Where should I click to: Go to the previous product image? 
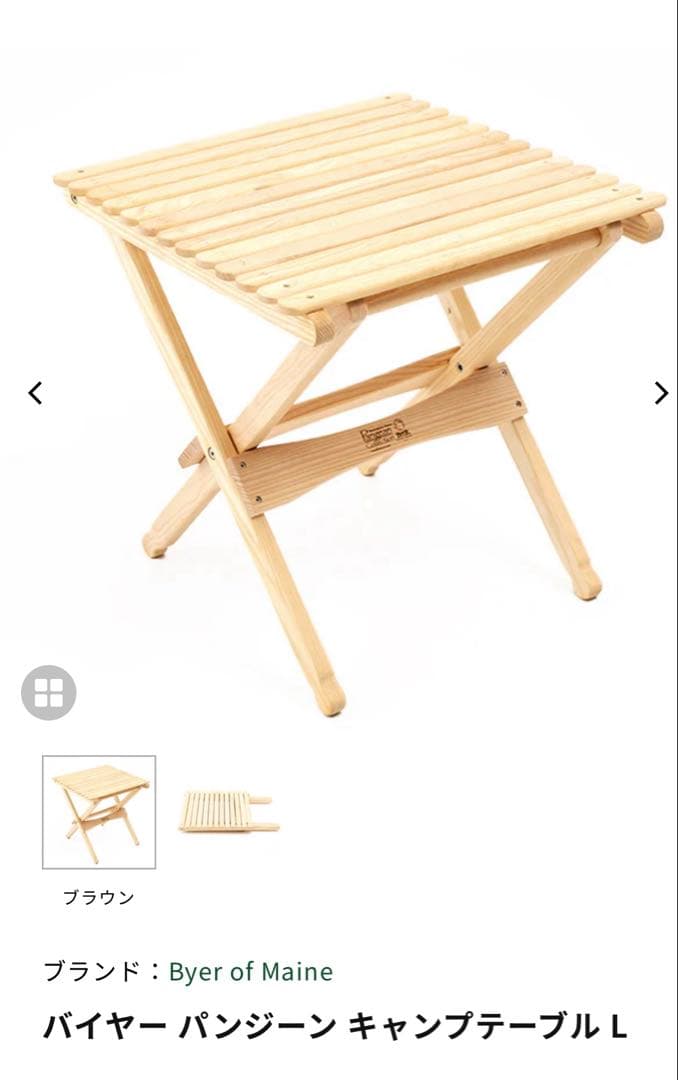[x=36, y=393]
